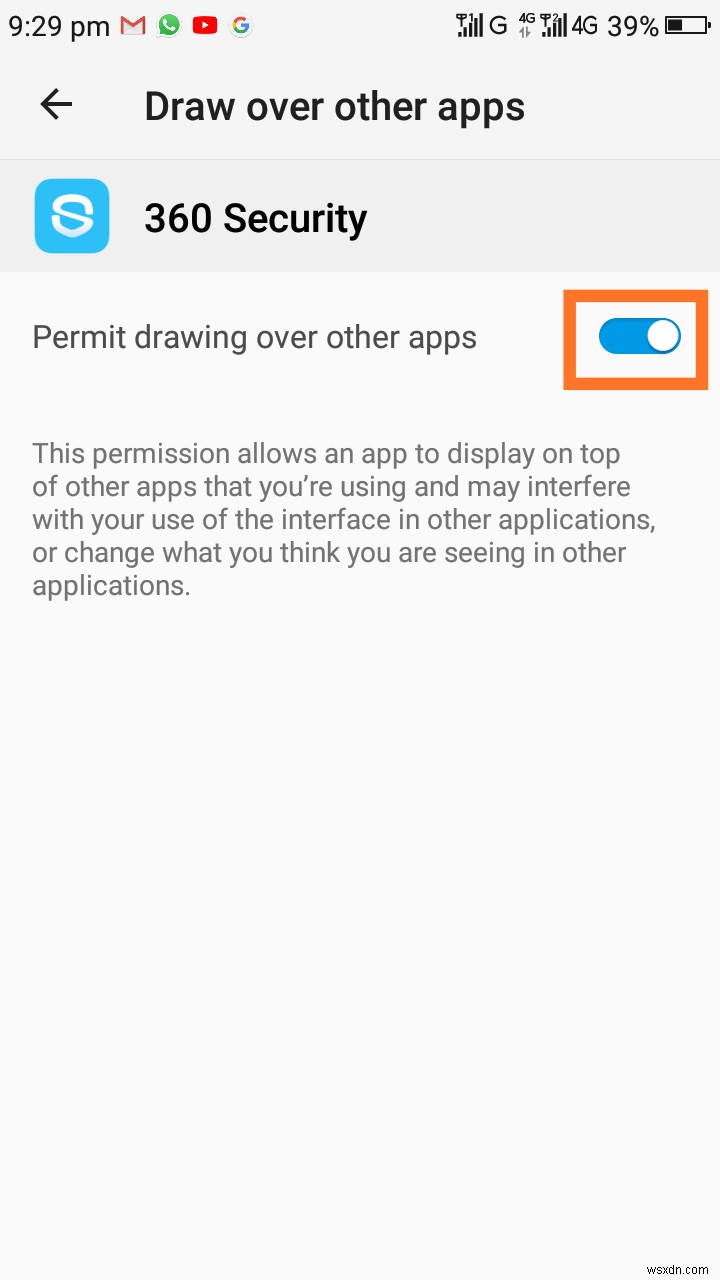Open the Gmail notification icon
This screenshot has height=1280, width=720.
(x=133, y=26)
